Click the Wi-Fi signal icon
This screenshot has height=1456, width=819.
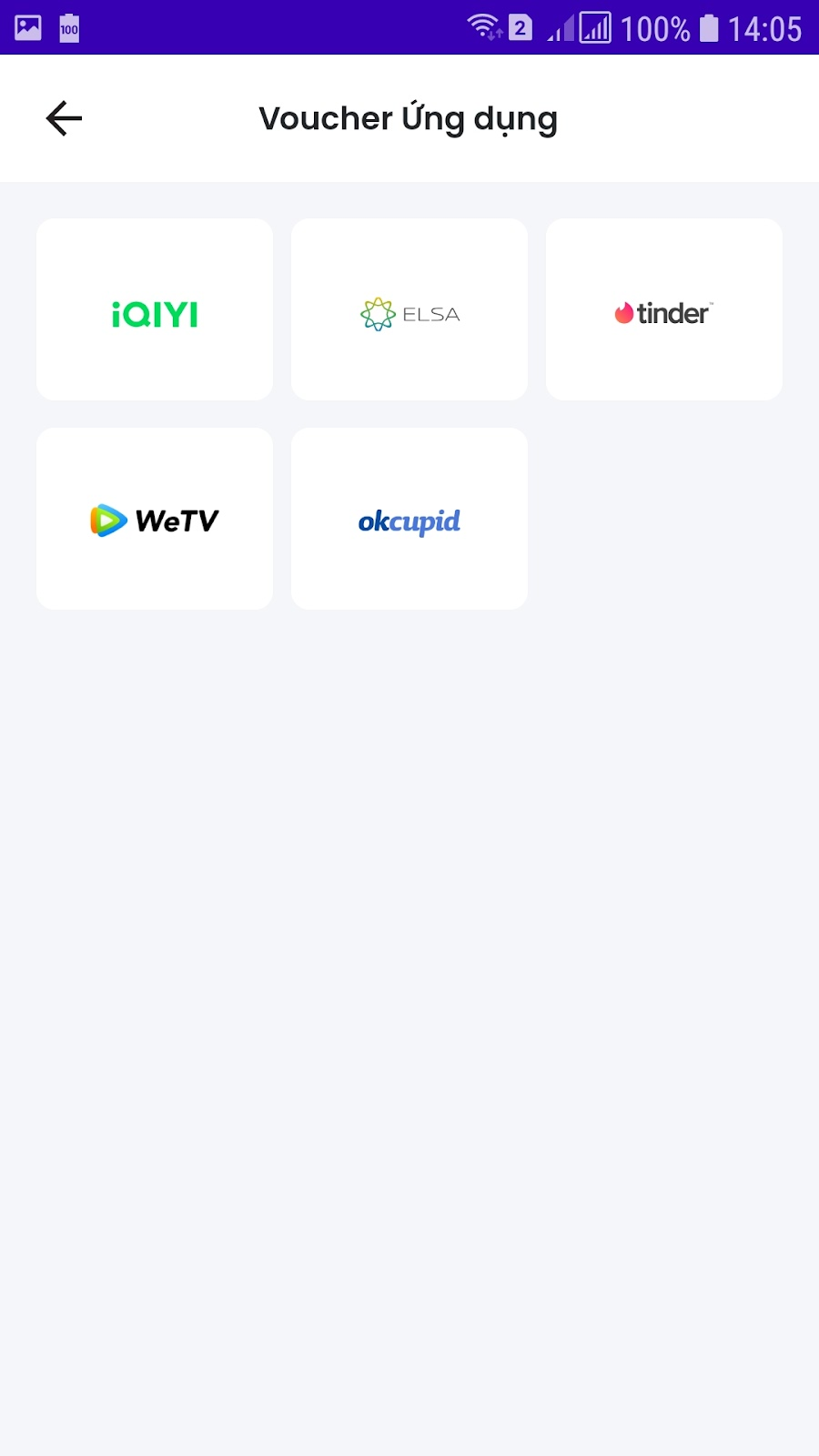(x=482, y=25)
